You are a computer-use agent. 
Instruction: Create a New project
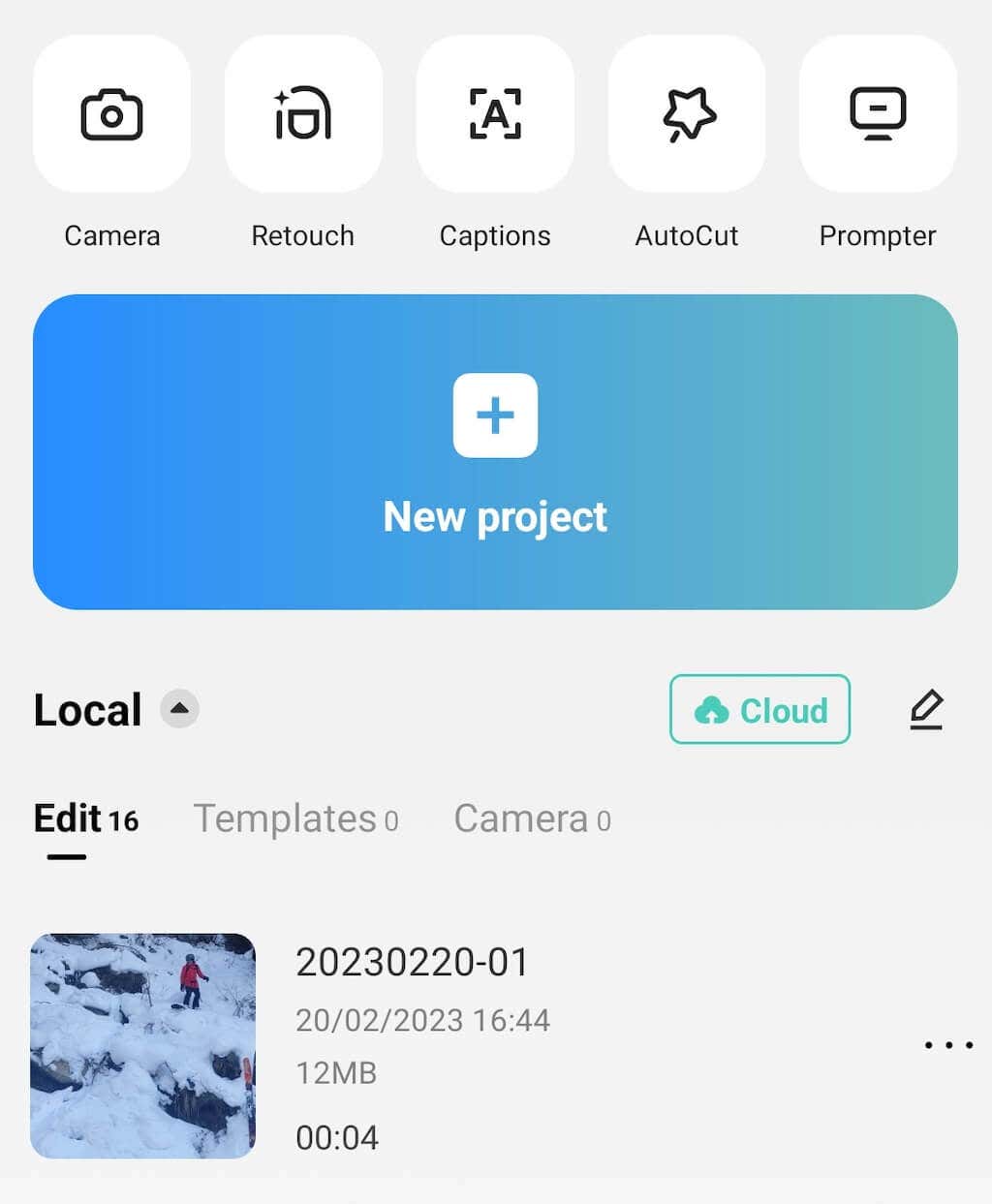point(495,451)
